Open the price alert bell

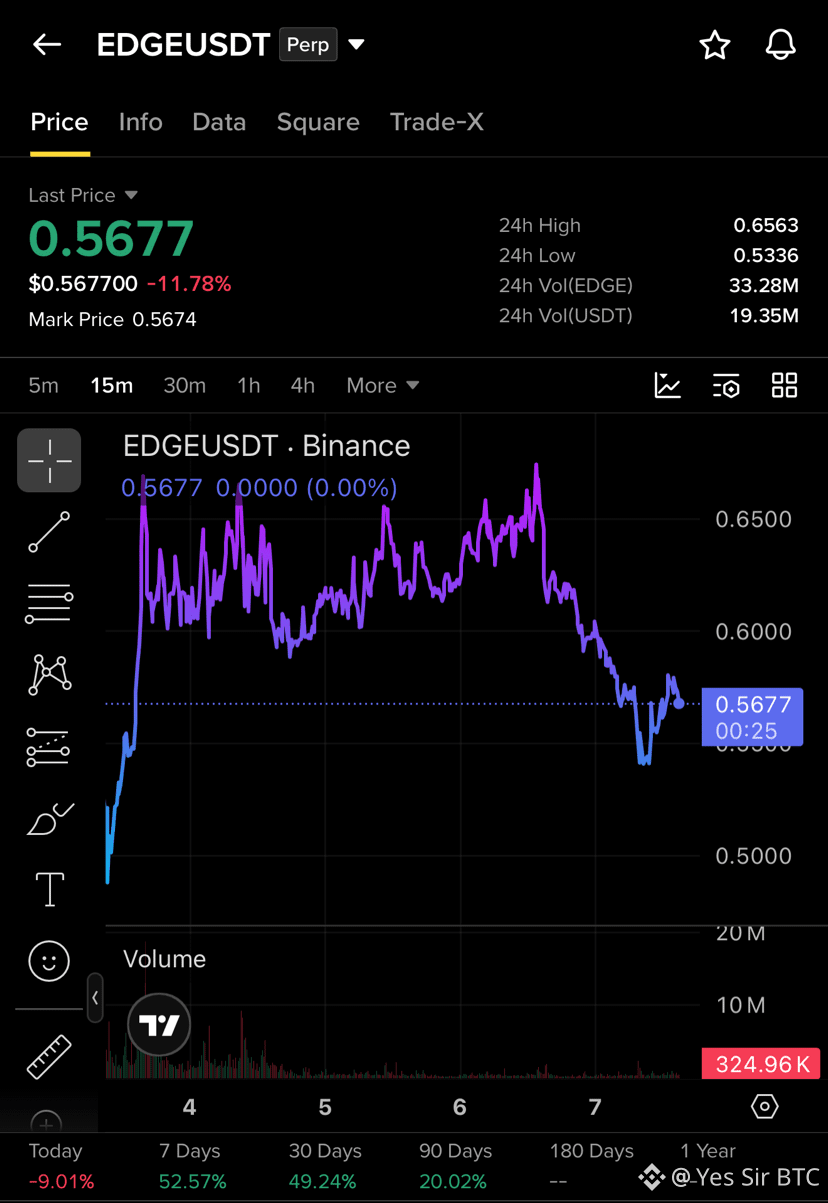[780, 45]
